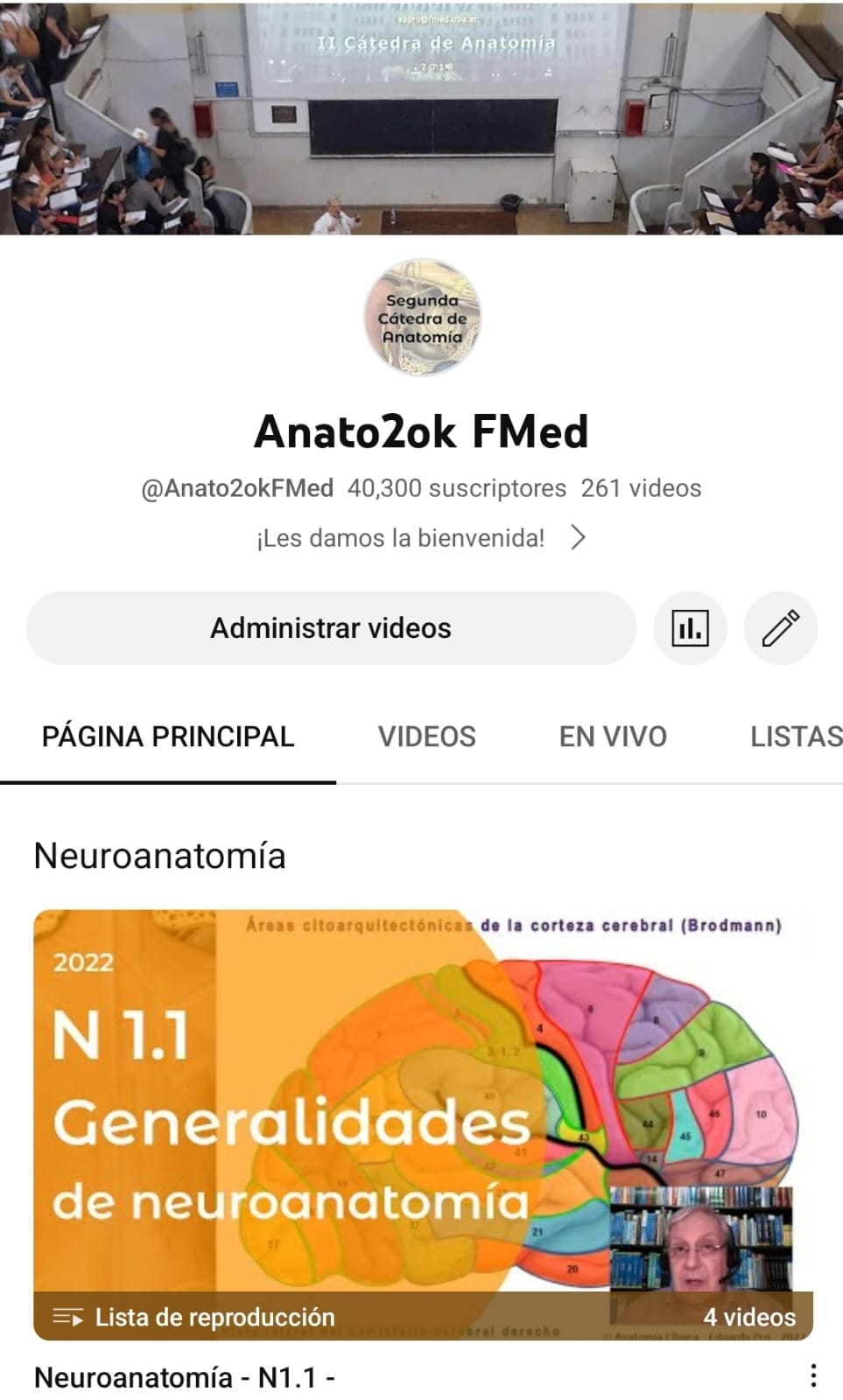843x1400 pixels.
Task: Select the LISTAS tab
Action: [x=793, y=737]
